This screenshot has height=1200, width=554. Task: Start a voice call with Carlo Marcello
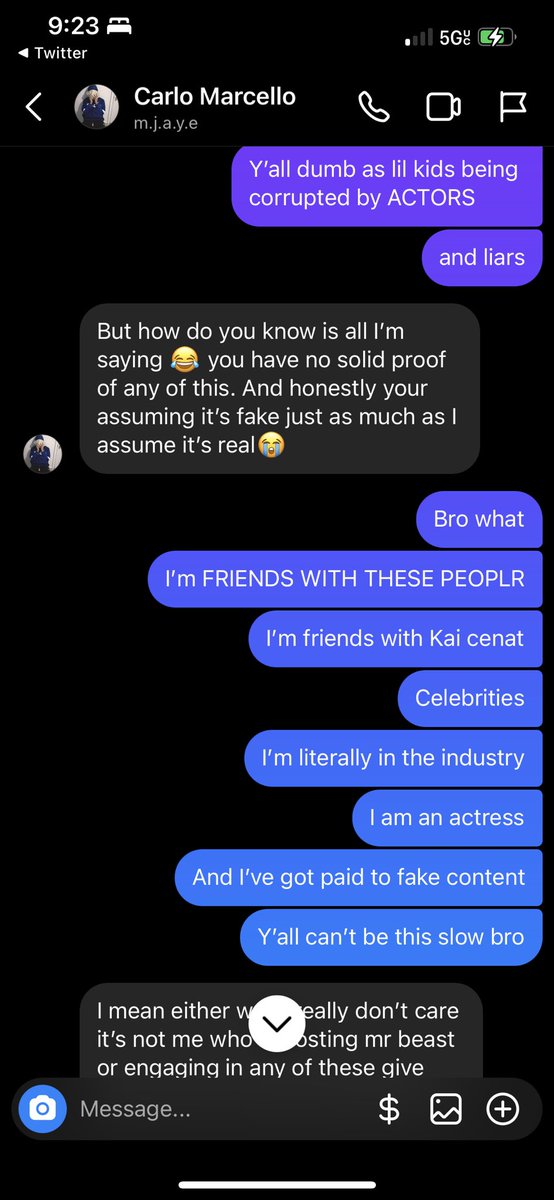click(374, 107)
